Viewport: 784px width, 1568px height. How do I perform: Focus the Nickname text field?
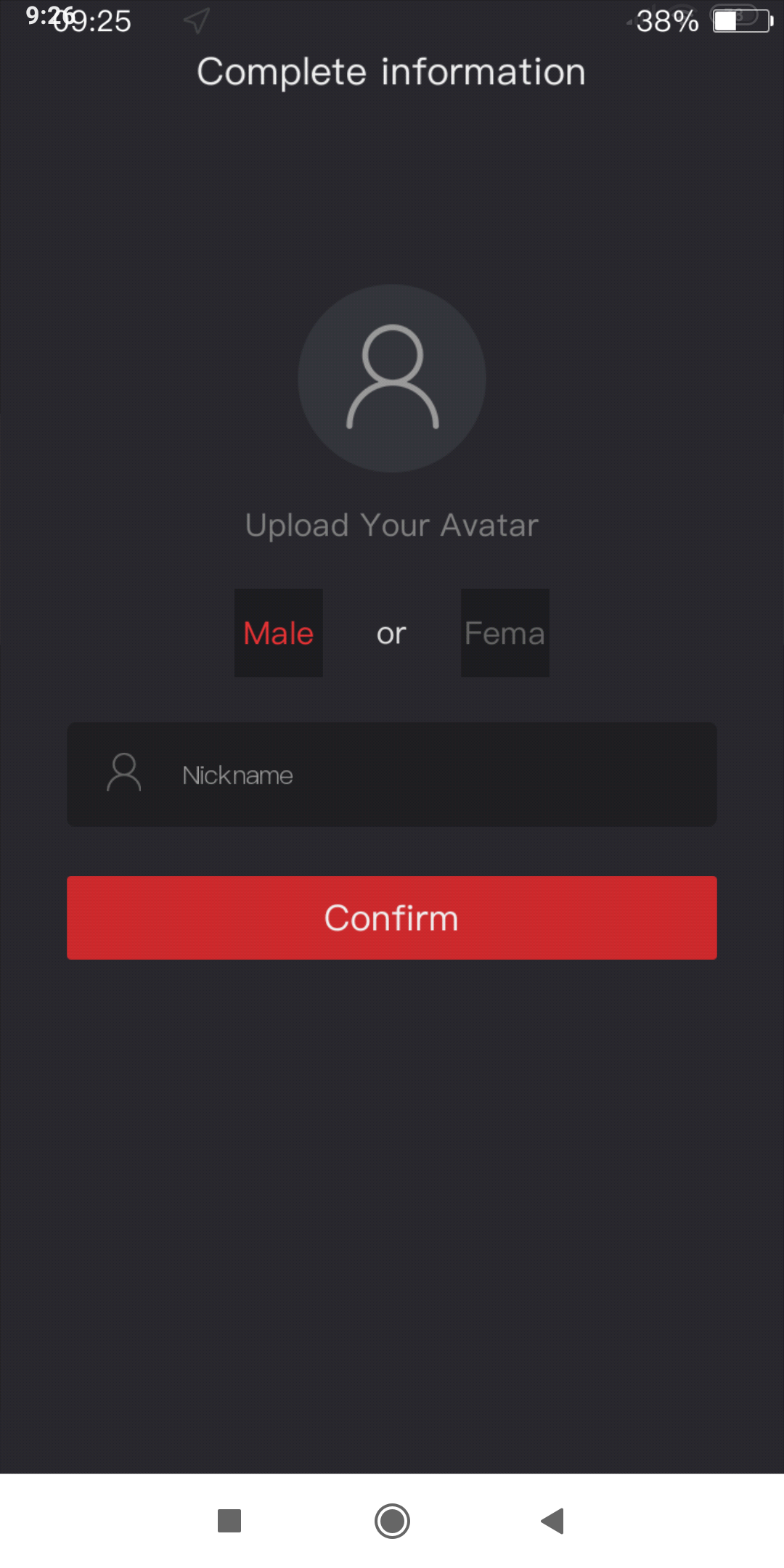tap(436, 775)
